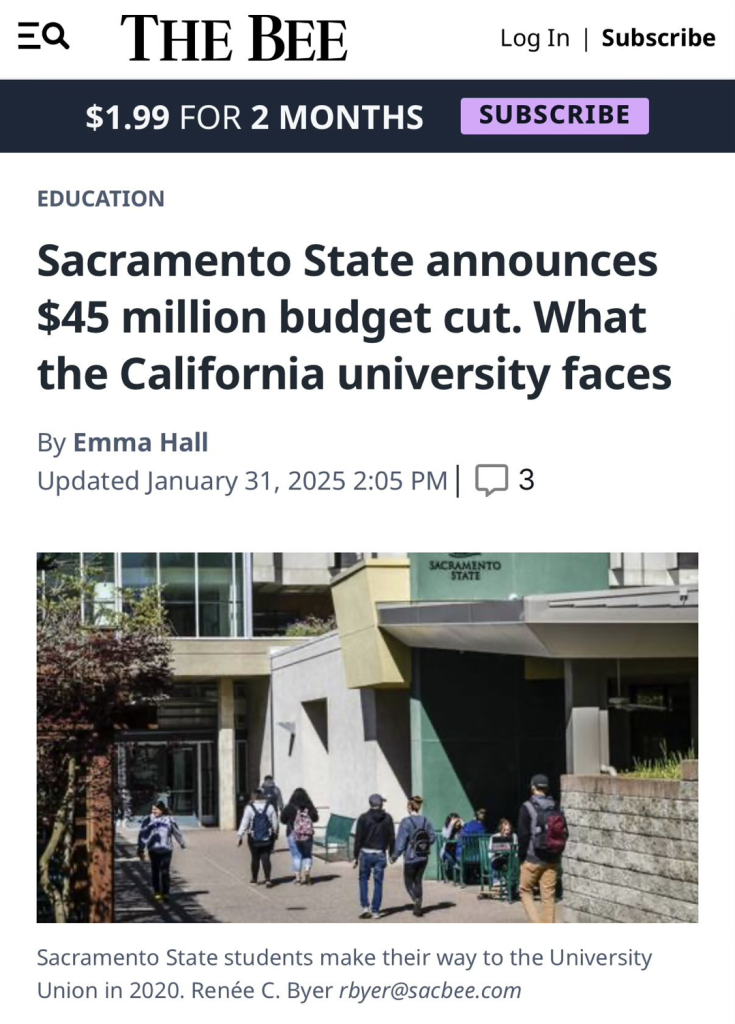
Task: Tap the Log In link
Action: tap(534, 38)
